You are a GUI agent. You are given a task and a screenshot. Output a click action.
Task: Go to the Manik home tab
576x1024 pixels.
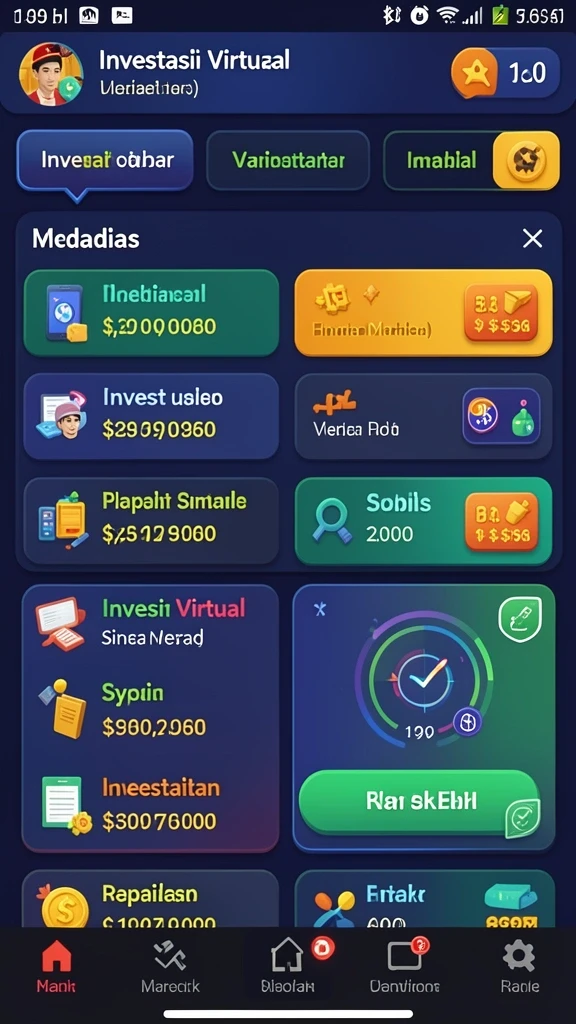(56, 967)
